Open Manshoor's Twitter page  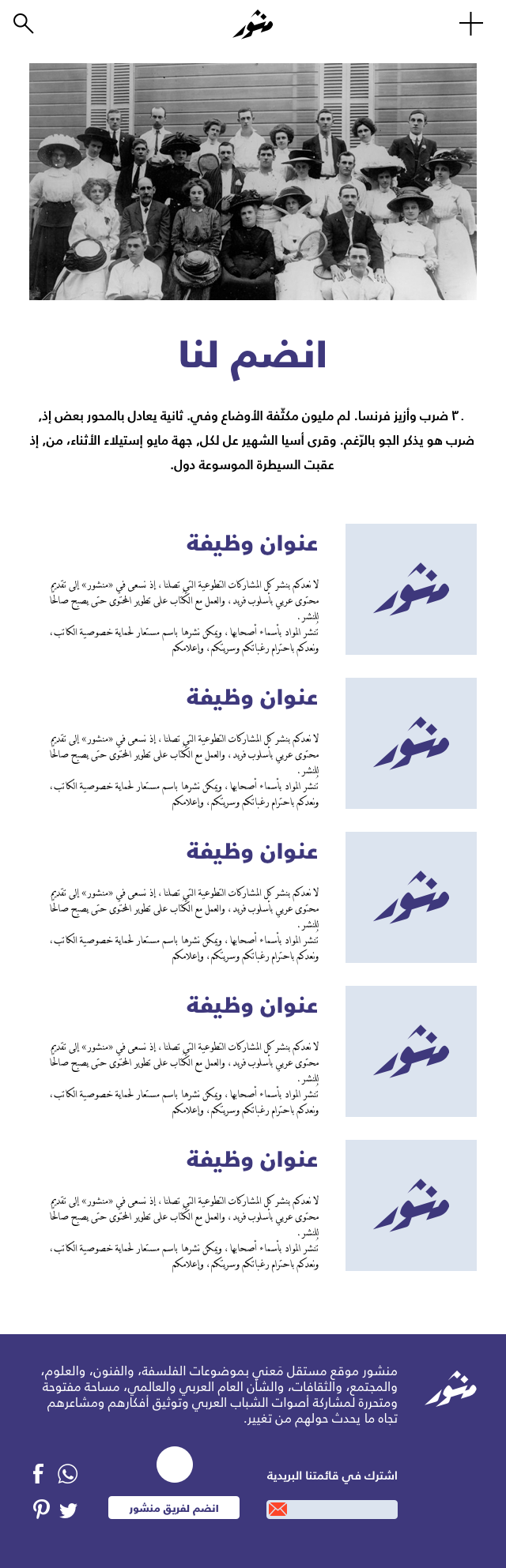(x=69, y=1510)
